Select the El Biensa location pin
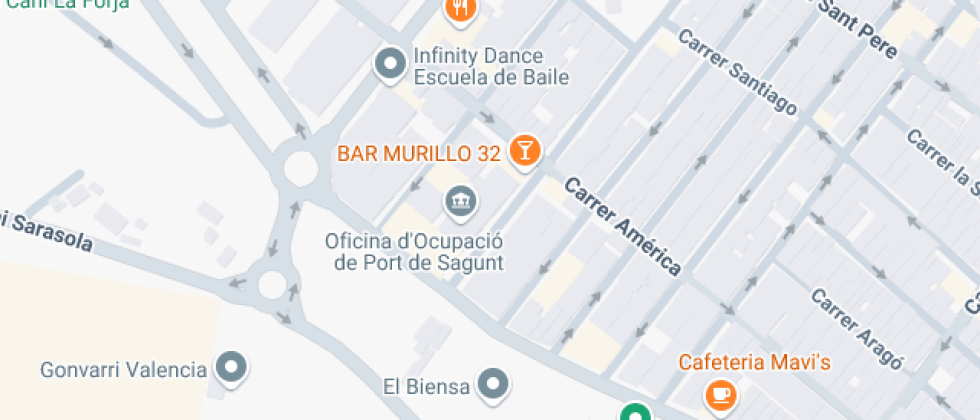This screenshot has height=420, width=980. (x=492, y=382)
